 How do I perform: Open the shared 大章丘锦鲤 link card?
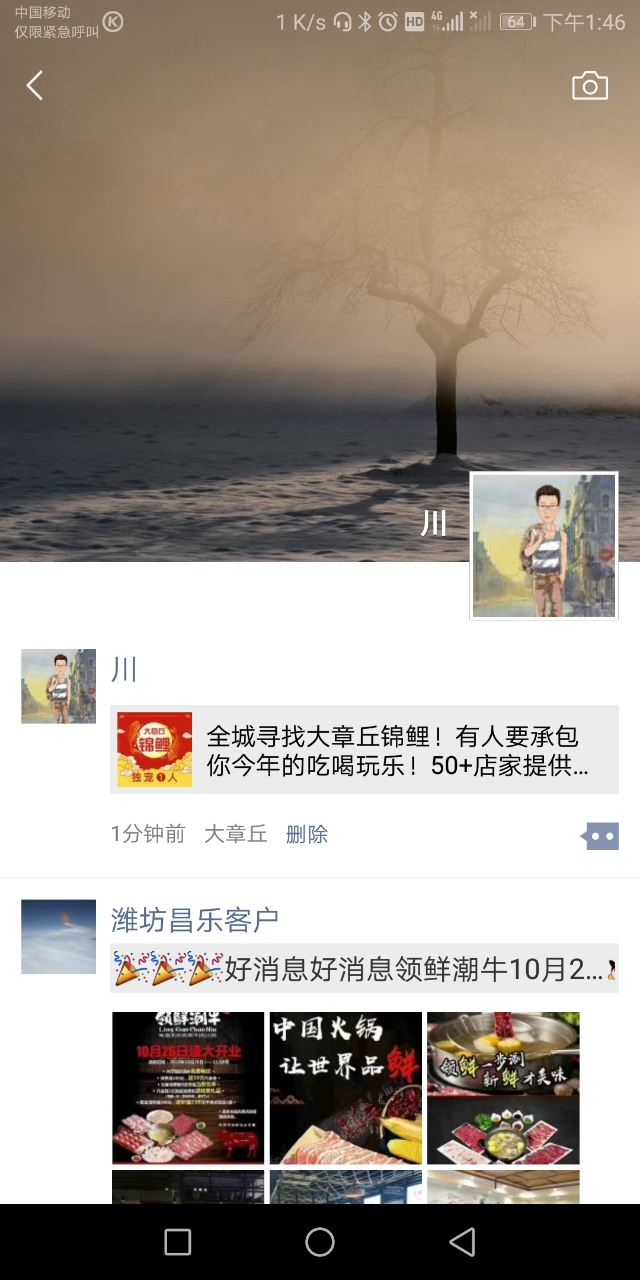point(364,750)
